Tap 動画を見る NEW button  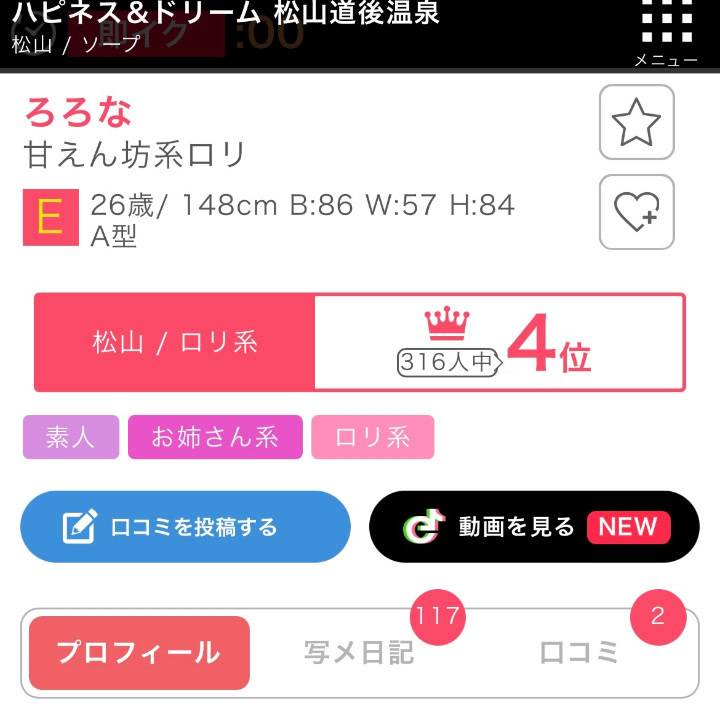534,527
